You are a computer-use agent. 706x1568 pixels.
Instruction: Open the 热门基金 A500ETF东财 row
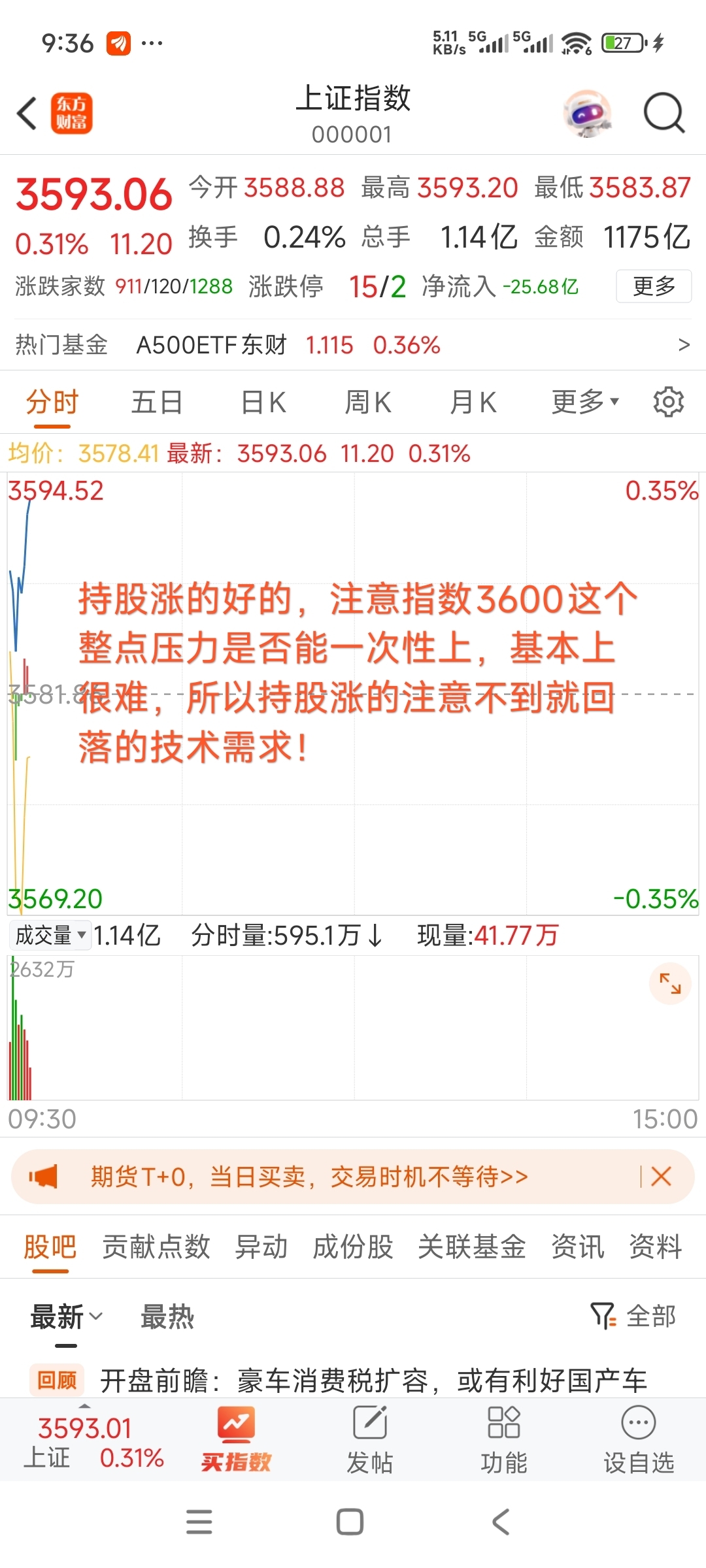[353, 345]
